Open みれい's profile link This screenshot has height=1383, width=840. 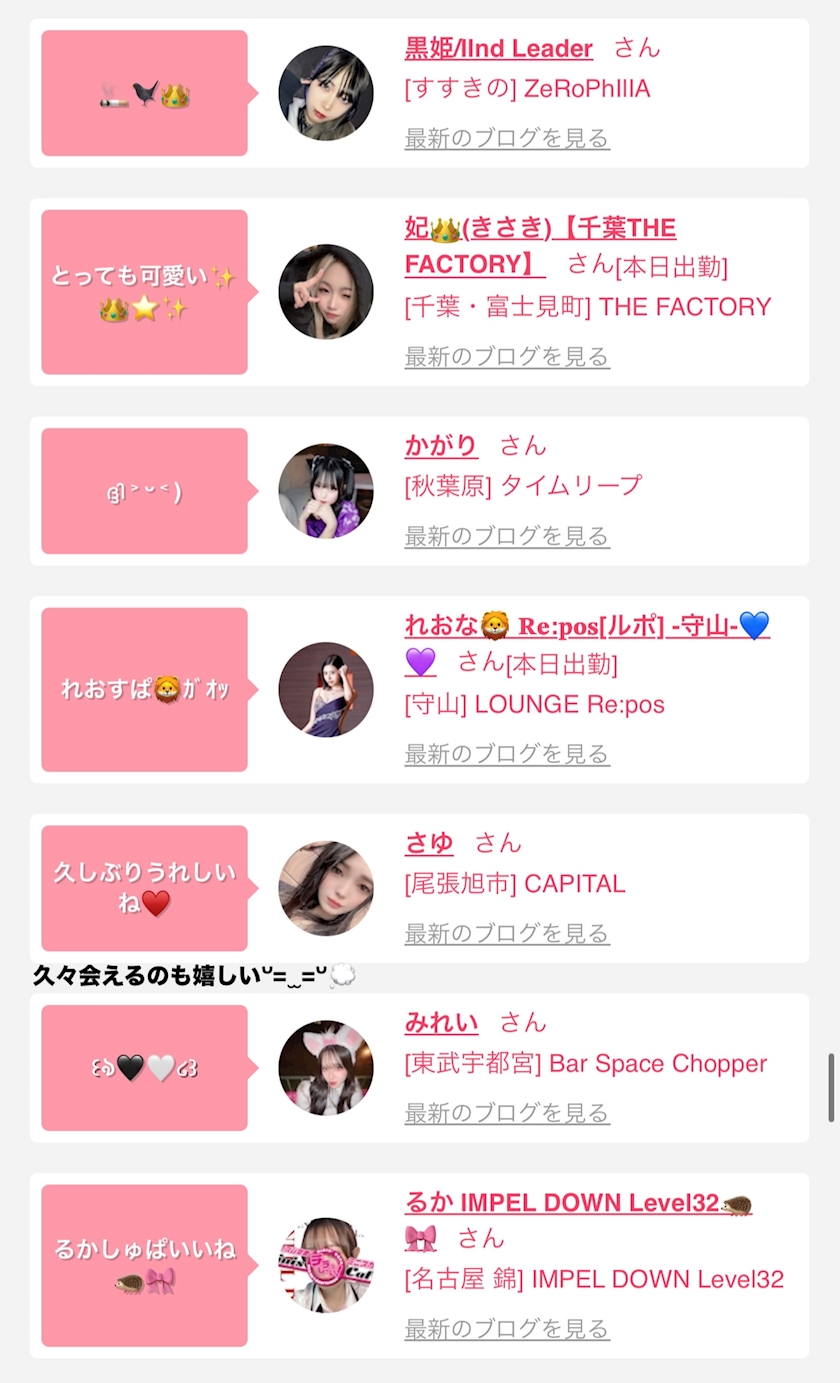click(x=441, y=1023)
